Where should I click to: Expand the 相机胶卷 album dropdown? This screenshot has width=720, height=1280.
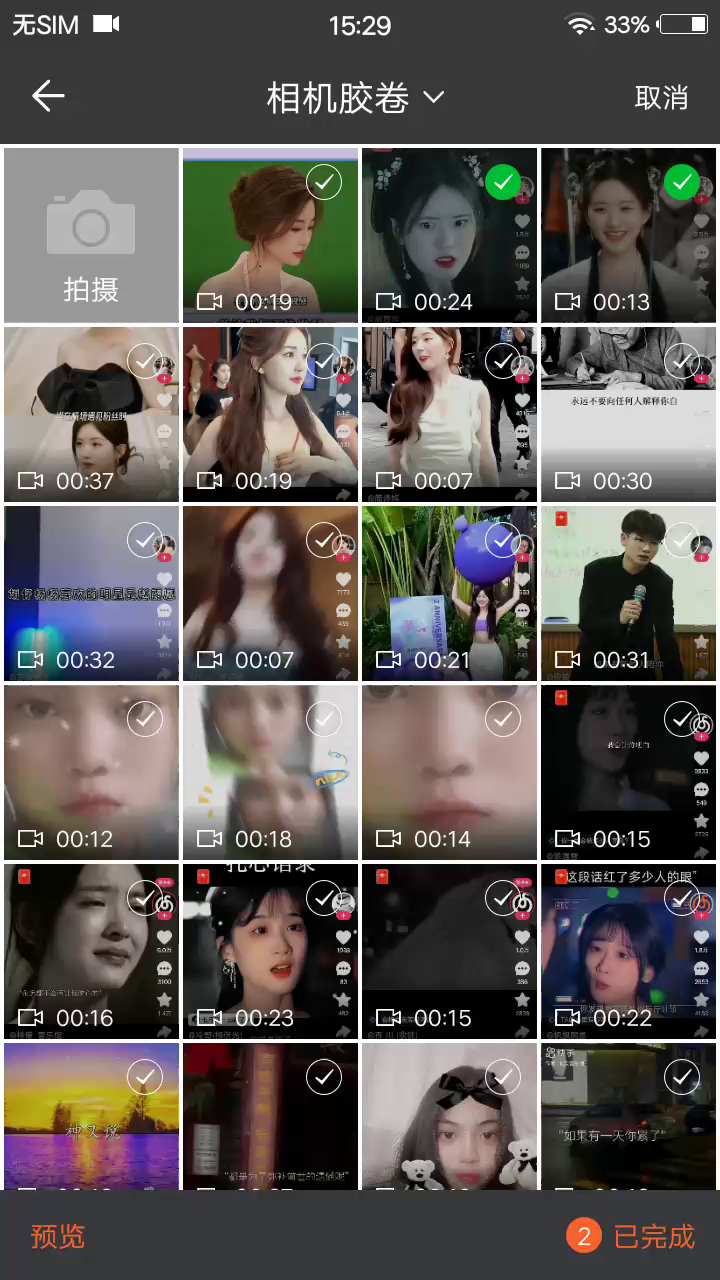(355, 97)
